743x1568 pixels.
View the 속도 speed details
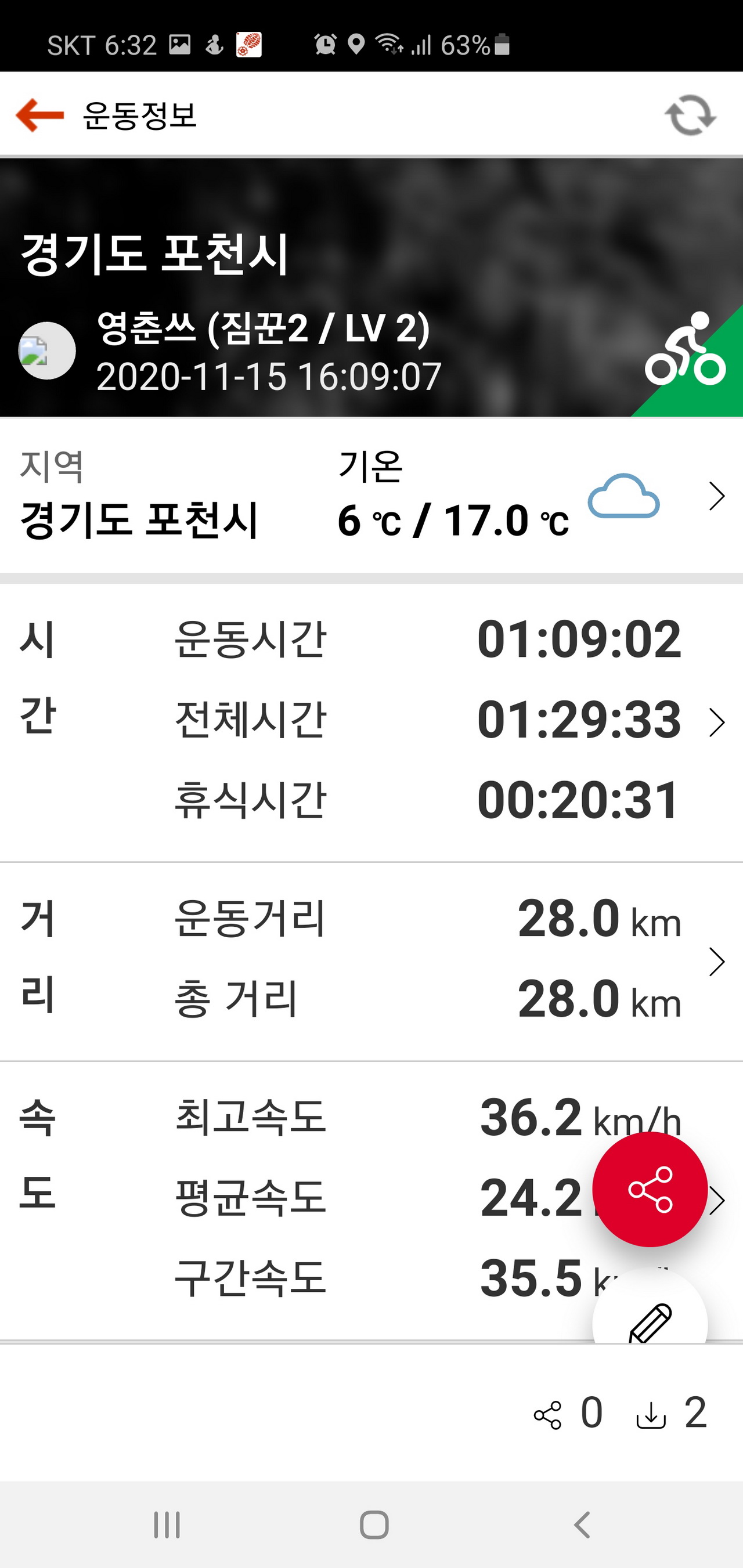[717, 1200]
